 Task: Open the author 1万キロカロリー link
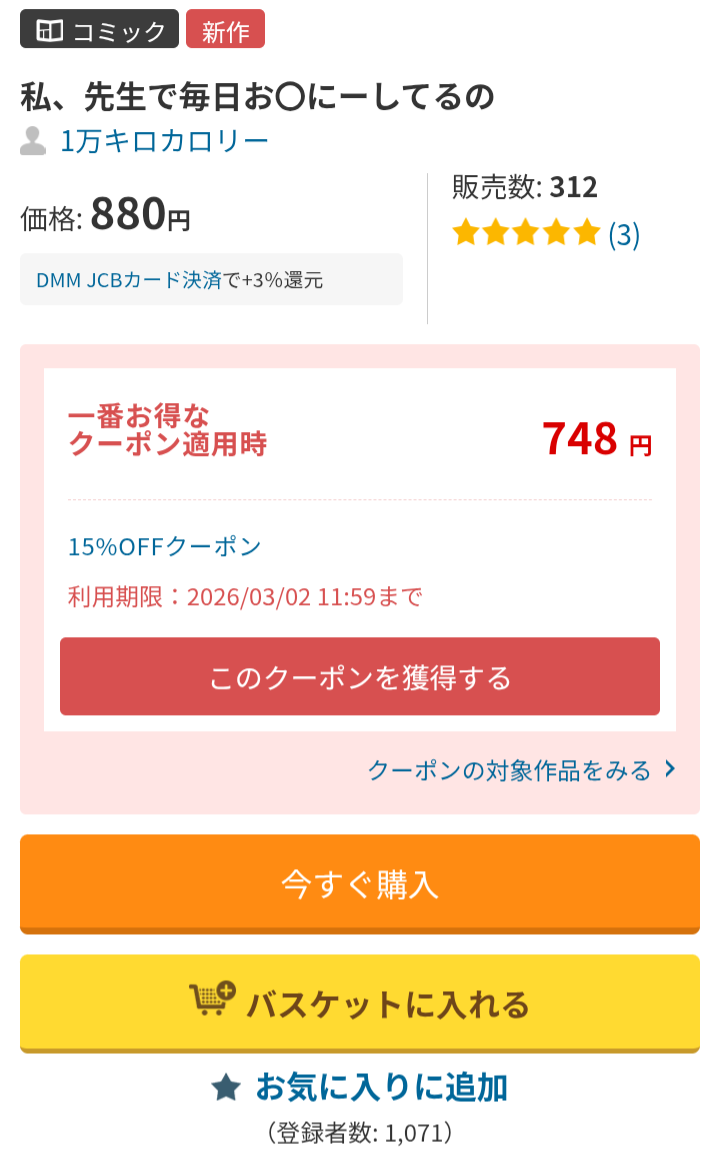tap(165, 141)
